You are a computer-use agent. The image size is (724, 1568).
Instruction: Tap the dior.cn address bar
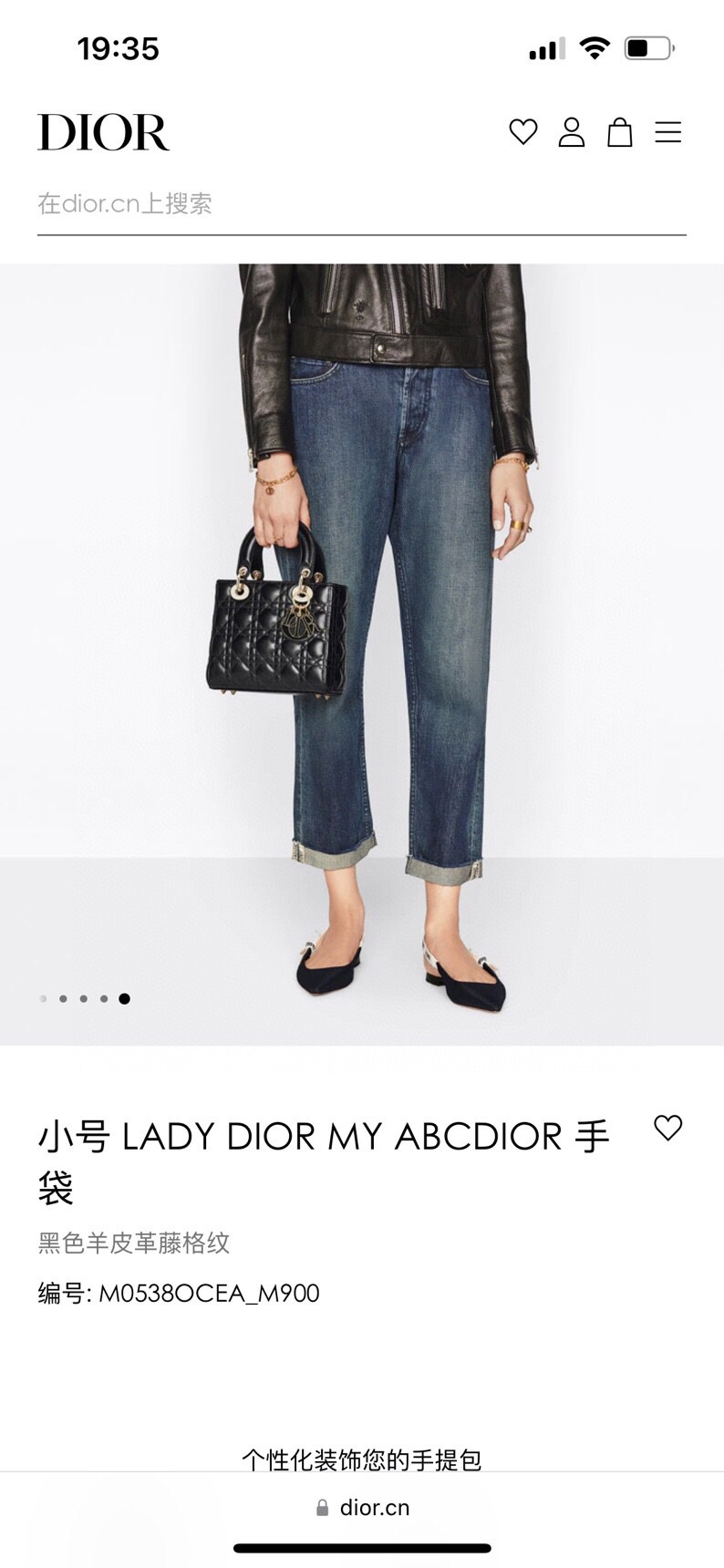(362, 1508)
